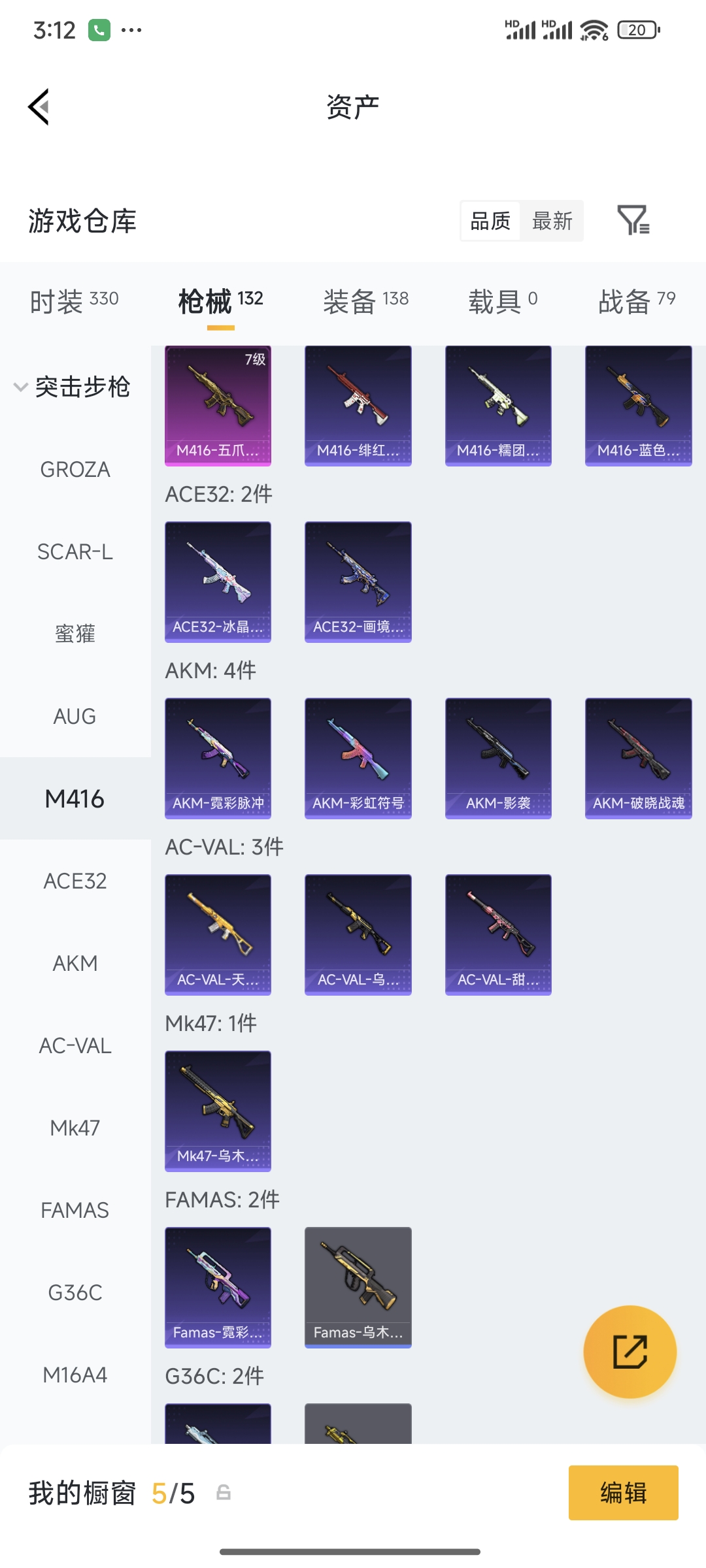
Task: Collapse the 突击步枪 category
Action: pos(72,387)
